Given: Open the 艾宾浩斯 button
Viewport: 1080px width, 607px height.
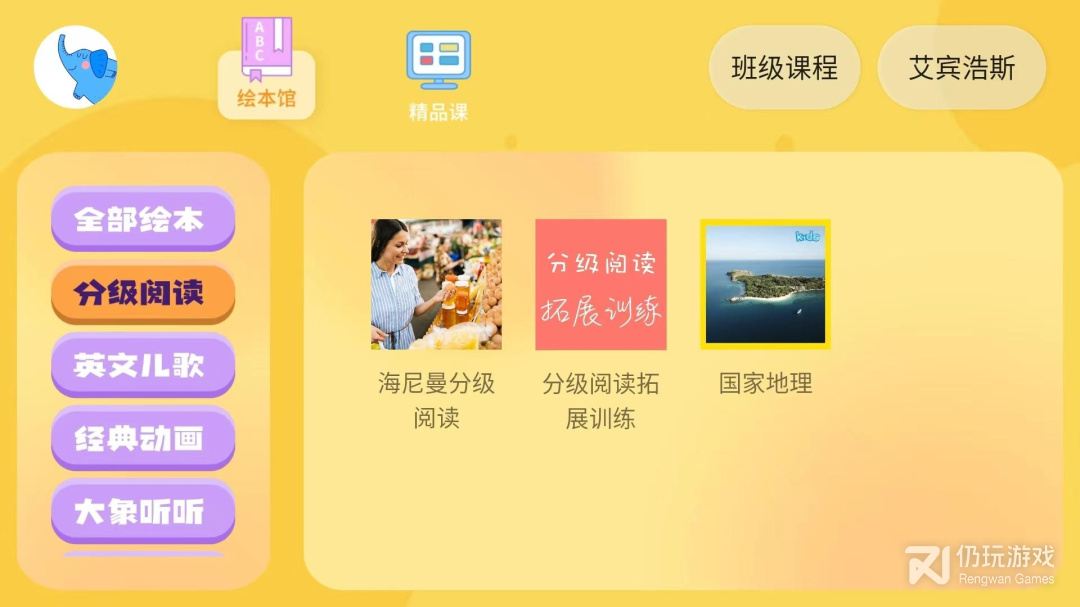Looking at the screenshot, I should (x=961, y=68).
